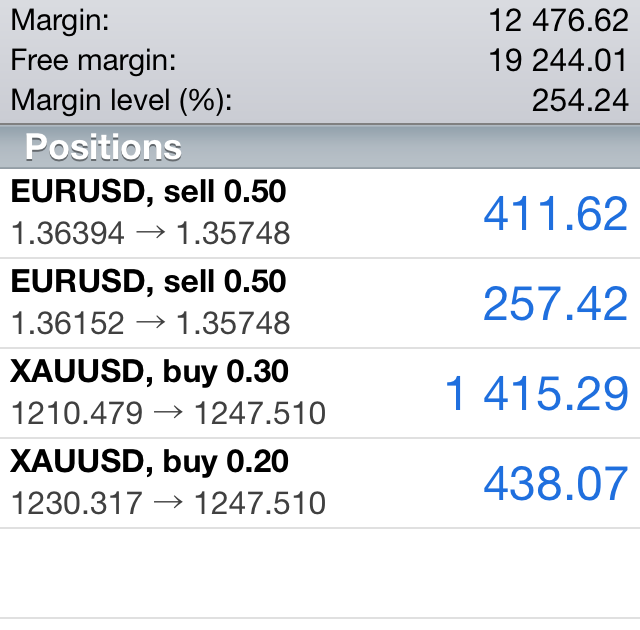Tap the XAUUSD buy 0.20 position row
Viewport: 640px width, 630px height.
pyautogui.click(x=320, y=483)
